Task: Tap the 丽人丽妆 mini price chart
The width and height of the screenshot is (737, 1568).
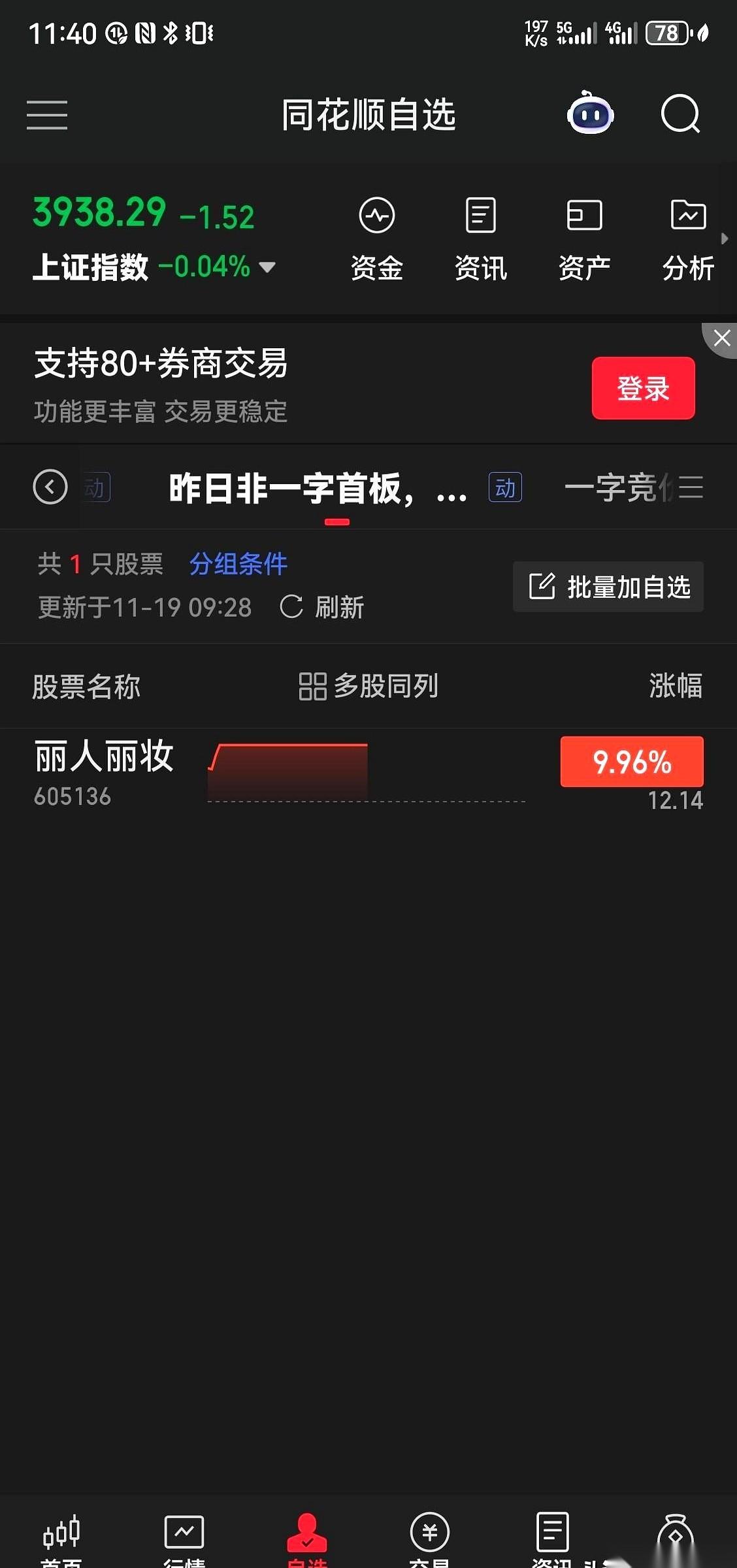Action: [x=287, y=771]
